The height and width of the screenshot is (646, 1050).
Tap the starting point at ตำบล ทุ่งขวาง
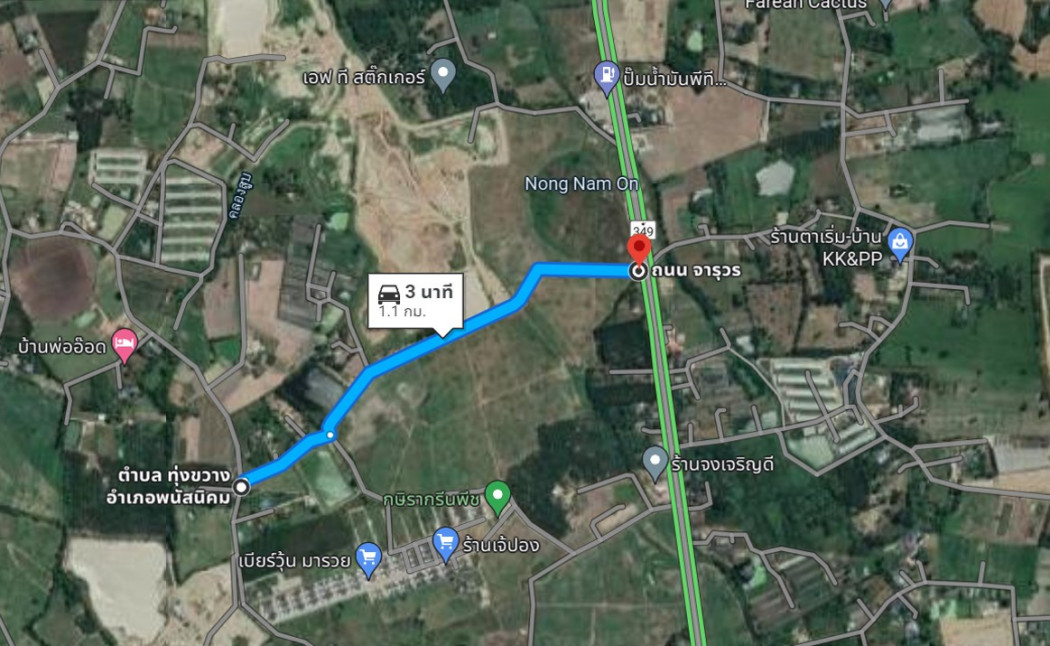pyautogui.click(x=241, y=487)
